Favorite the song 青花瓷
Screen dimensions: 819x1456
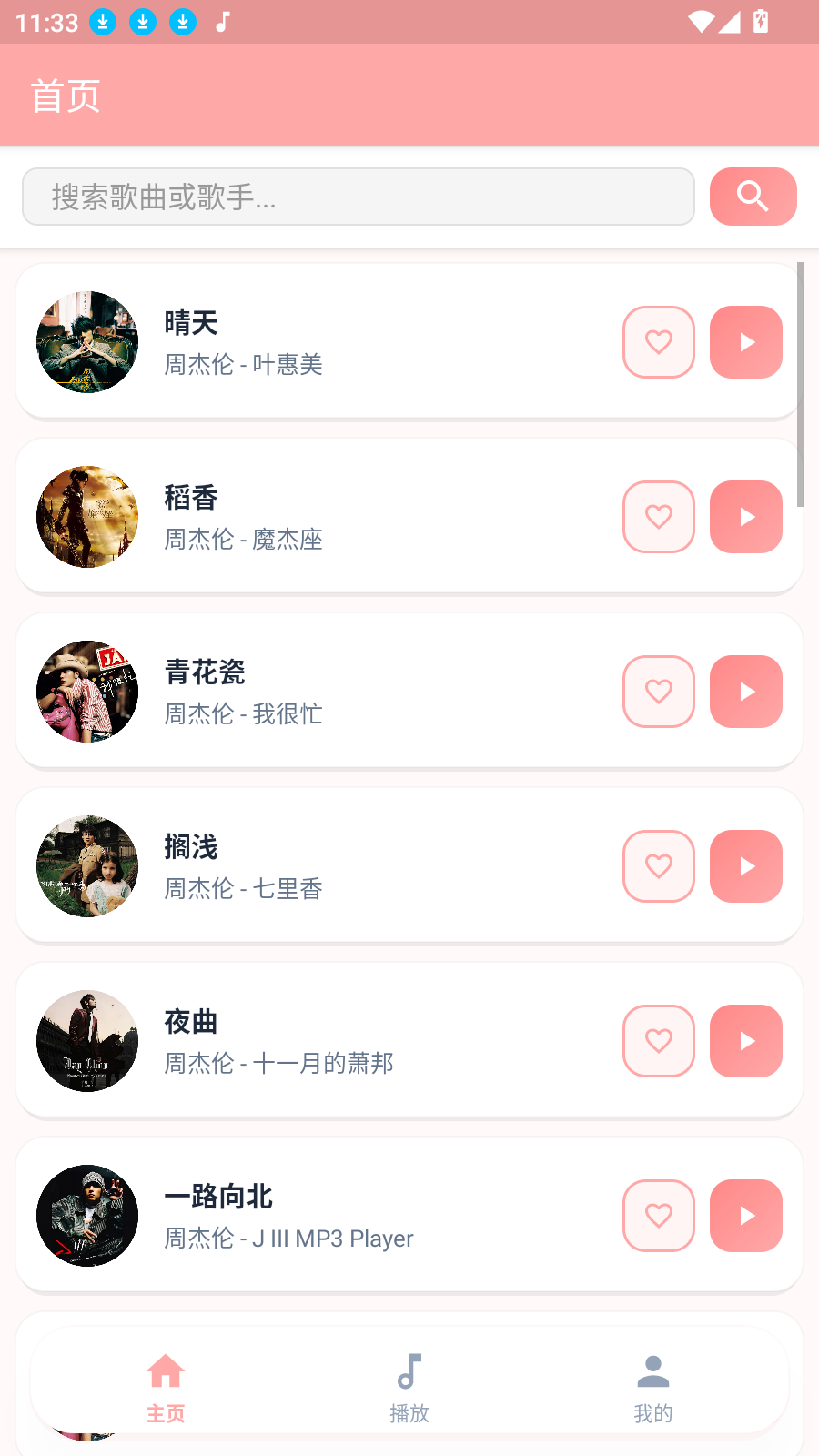click(658, 692)
